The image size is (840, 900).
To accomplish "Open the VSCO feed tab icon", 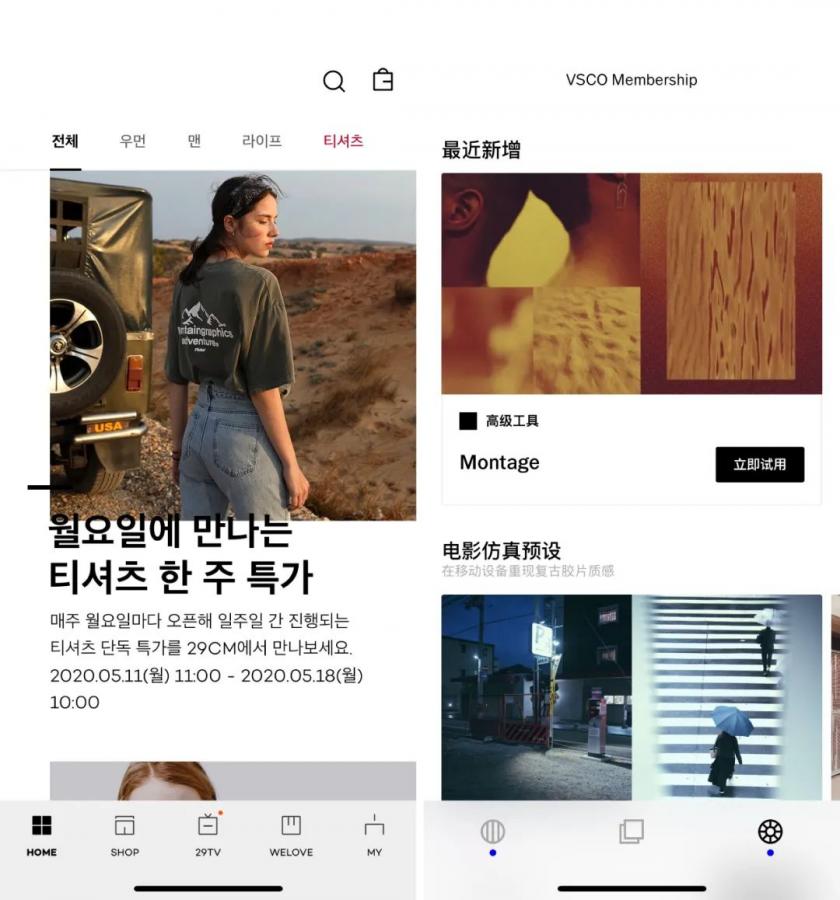I will tap(492, 832).
